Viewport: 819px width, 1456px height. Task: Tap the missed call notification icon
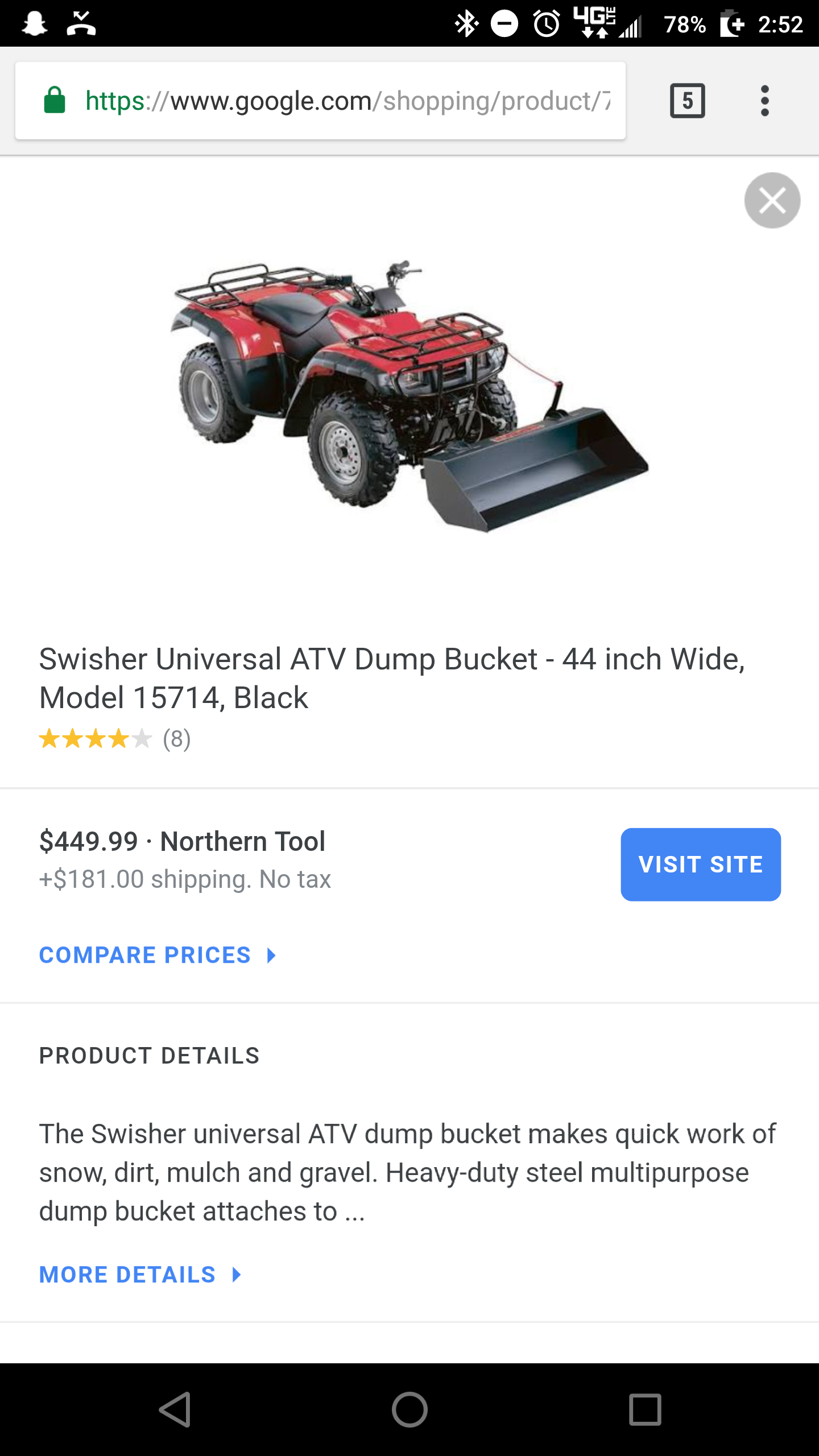(81, 22)
